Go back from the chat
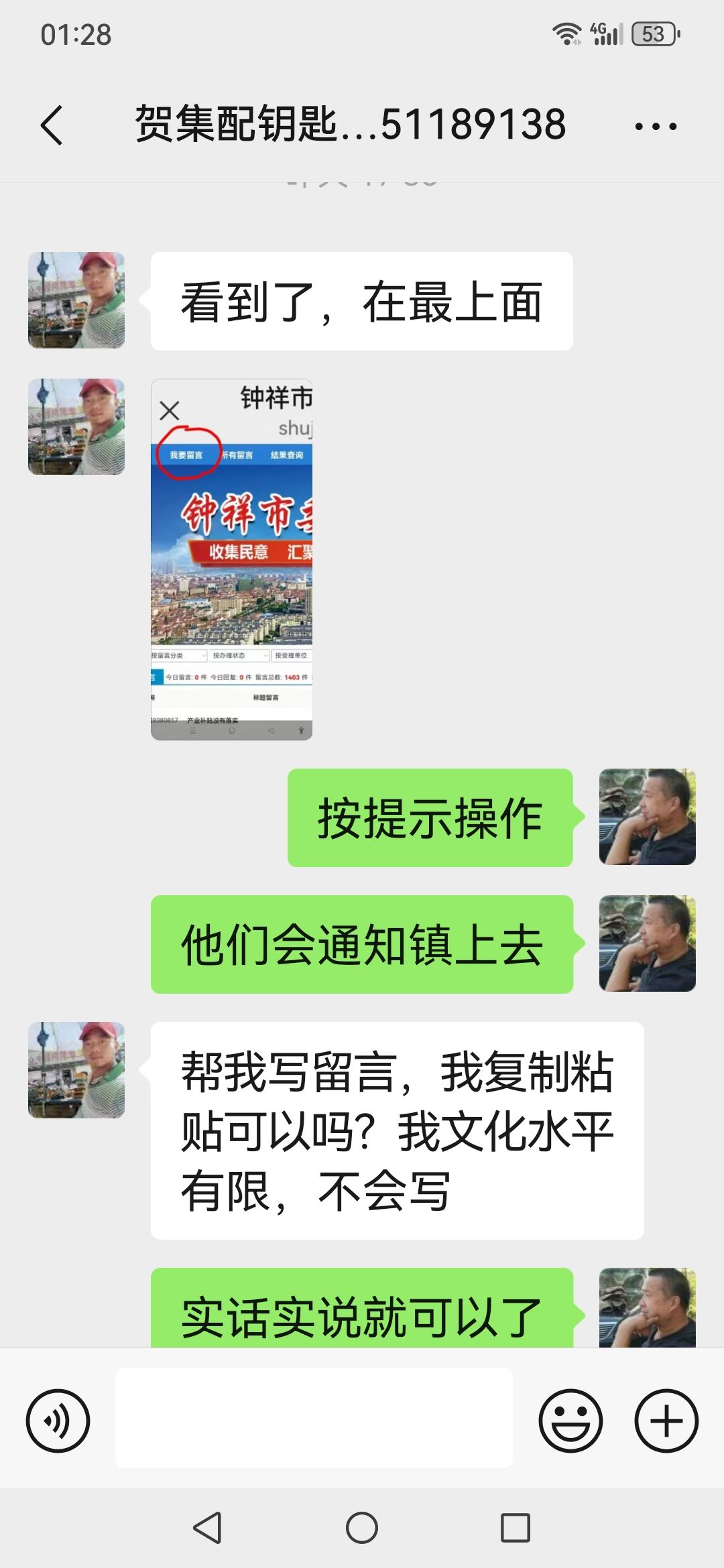Viewport: 724px width, 1568px height. tap(52, 125)
